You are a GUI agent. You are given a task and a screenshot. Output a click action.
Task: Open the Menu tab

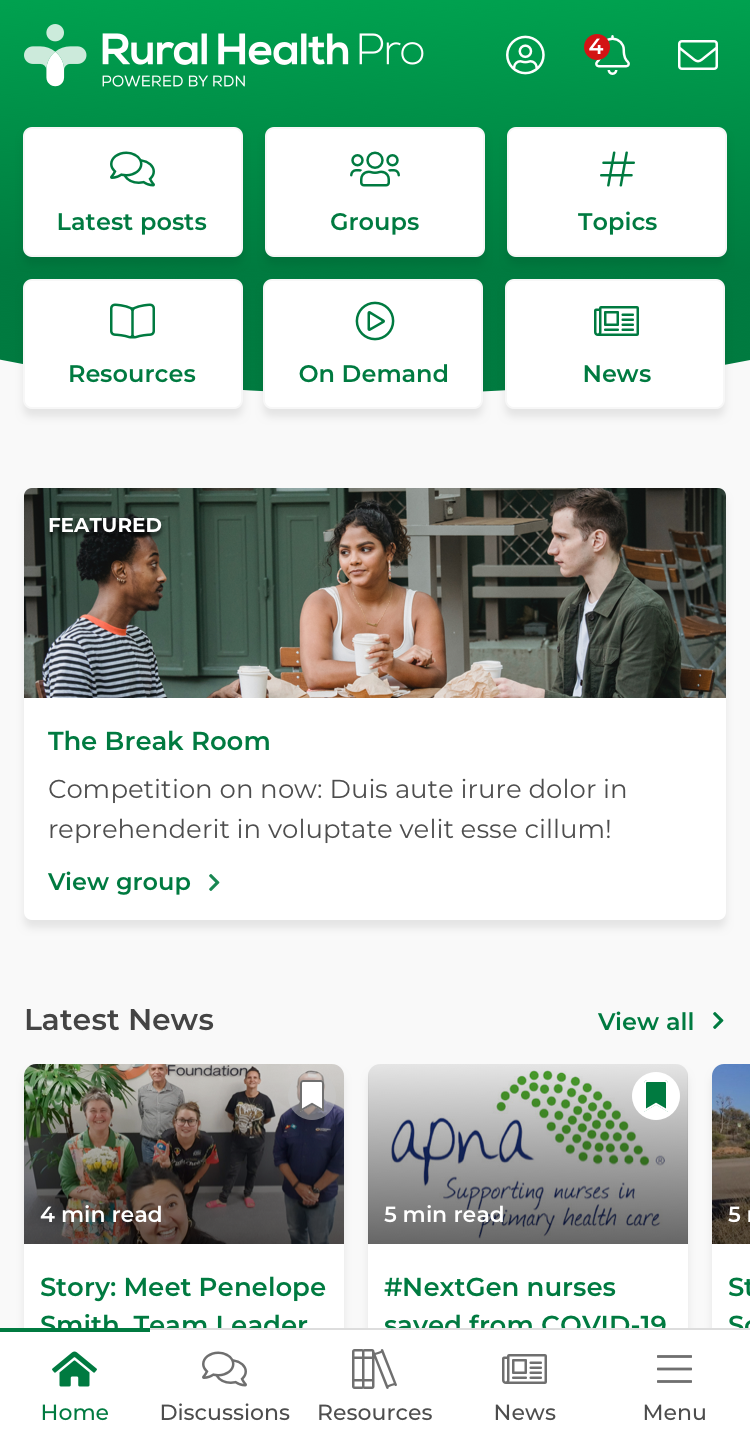click(675, 1386)
